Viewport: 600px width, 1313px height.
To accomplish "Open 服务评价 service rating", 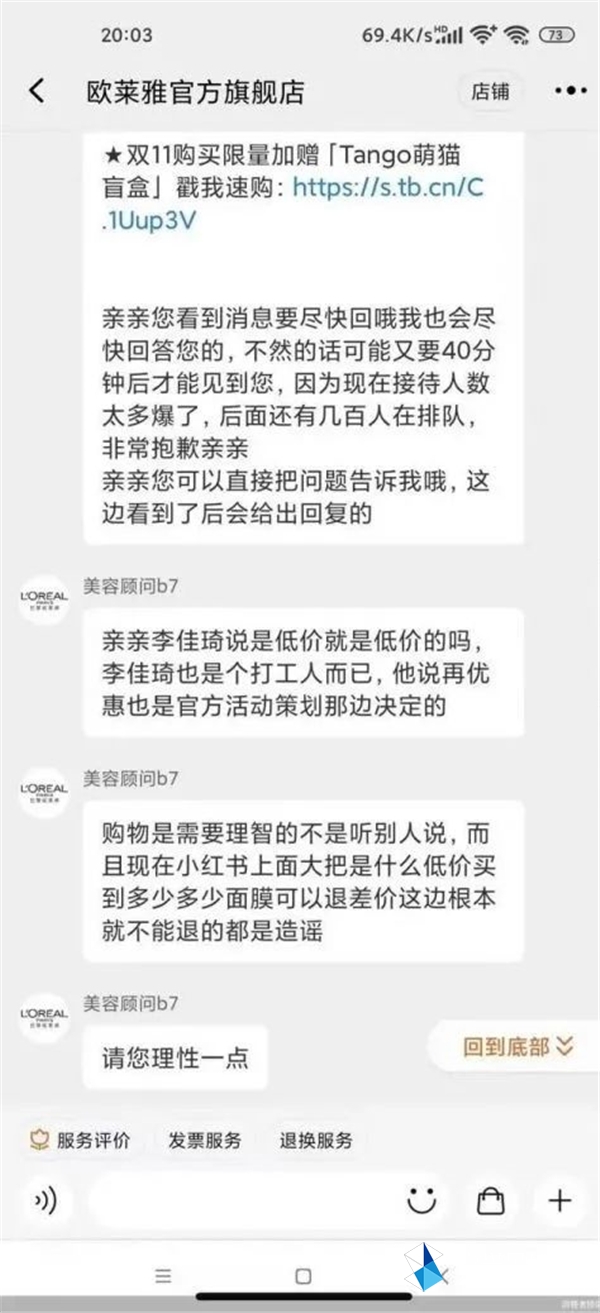I will (x=80, y=1139).
